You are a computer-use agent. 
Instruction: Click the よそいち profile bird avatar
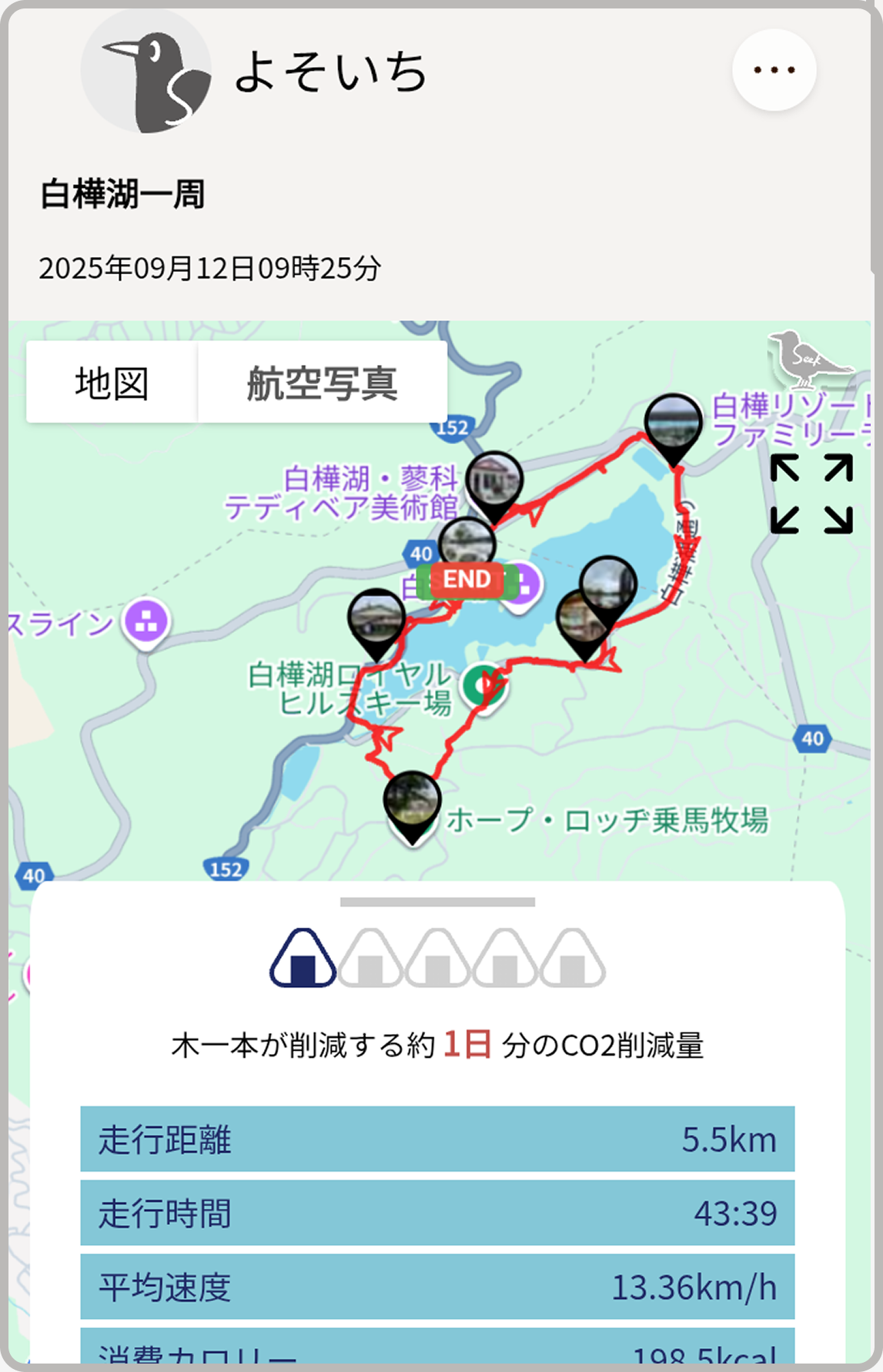[149, 69]
